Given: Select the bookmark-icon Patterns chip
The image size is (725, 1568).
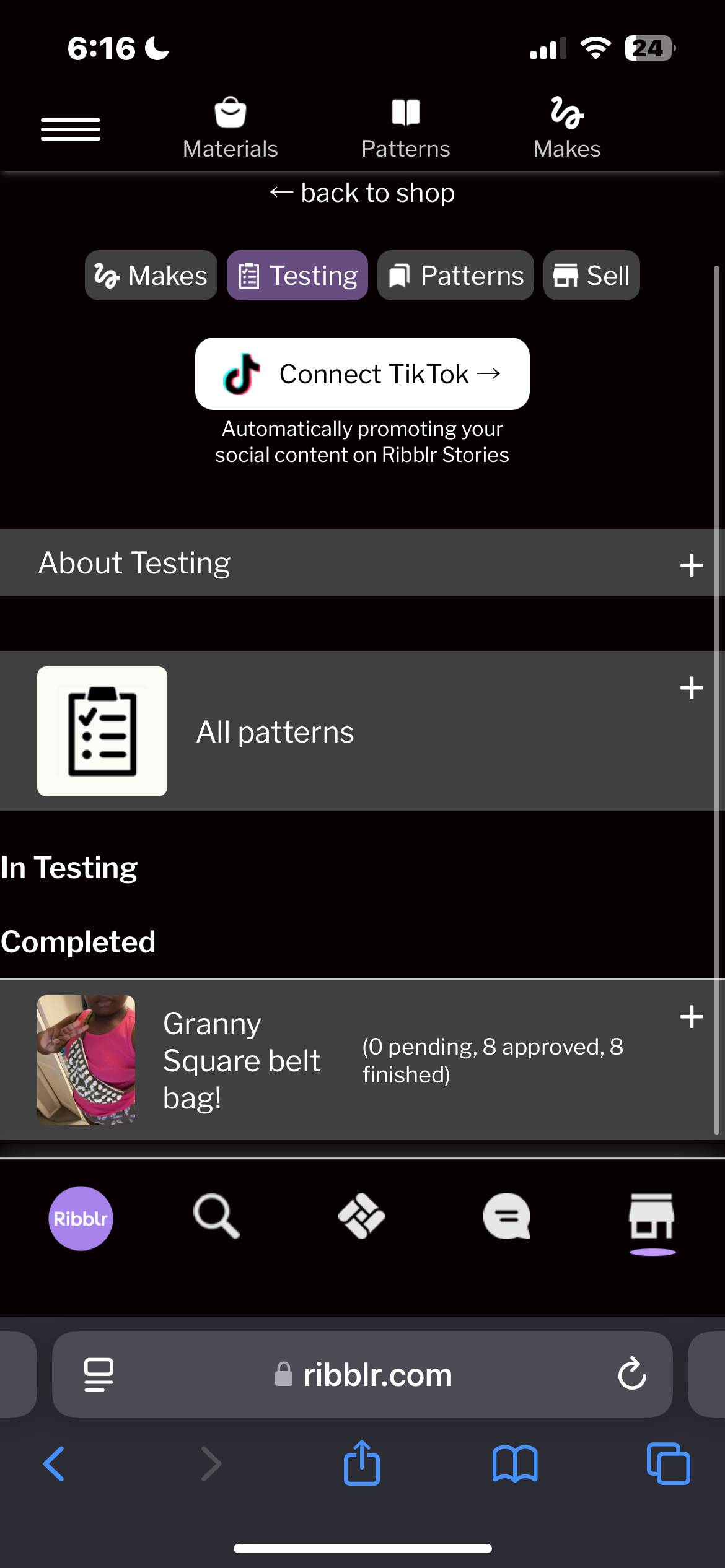Looking at the screenshot, I should pos(455,276).
